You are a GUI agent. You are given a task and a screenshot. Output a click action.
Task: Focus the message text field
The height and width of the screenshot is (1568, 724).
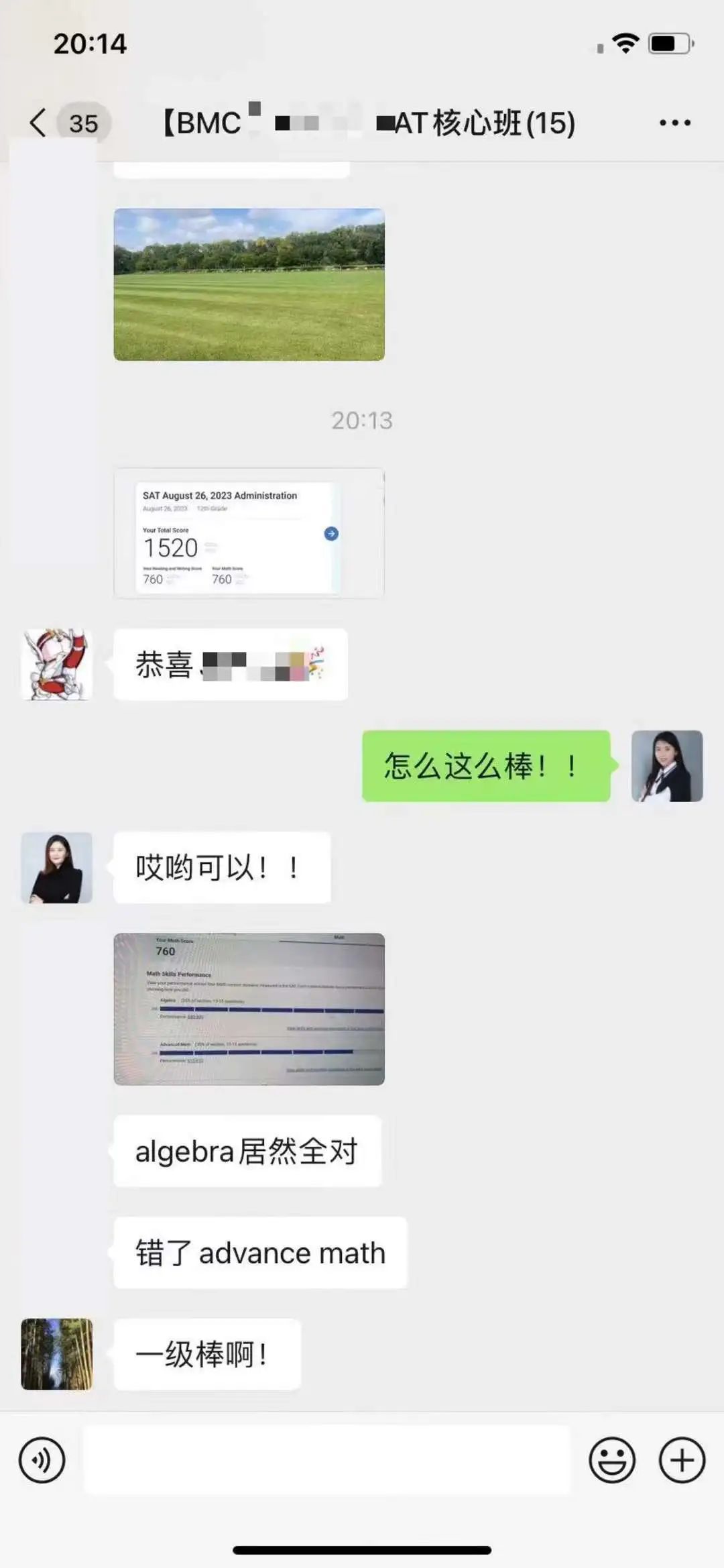pos(327,1460)
